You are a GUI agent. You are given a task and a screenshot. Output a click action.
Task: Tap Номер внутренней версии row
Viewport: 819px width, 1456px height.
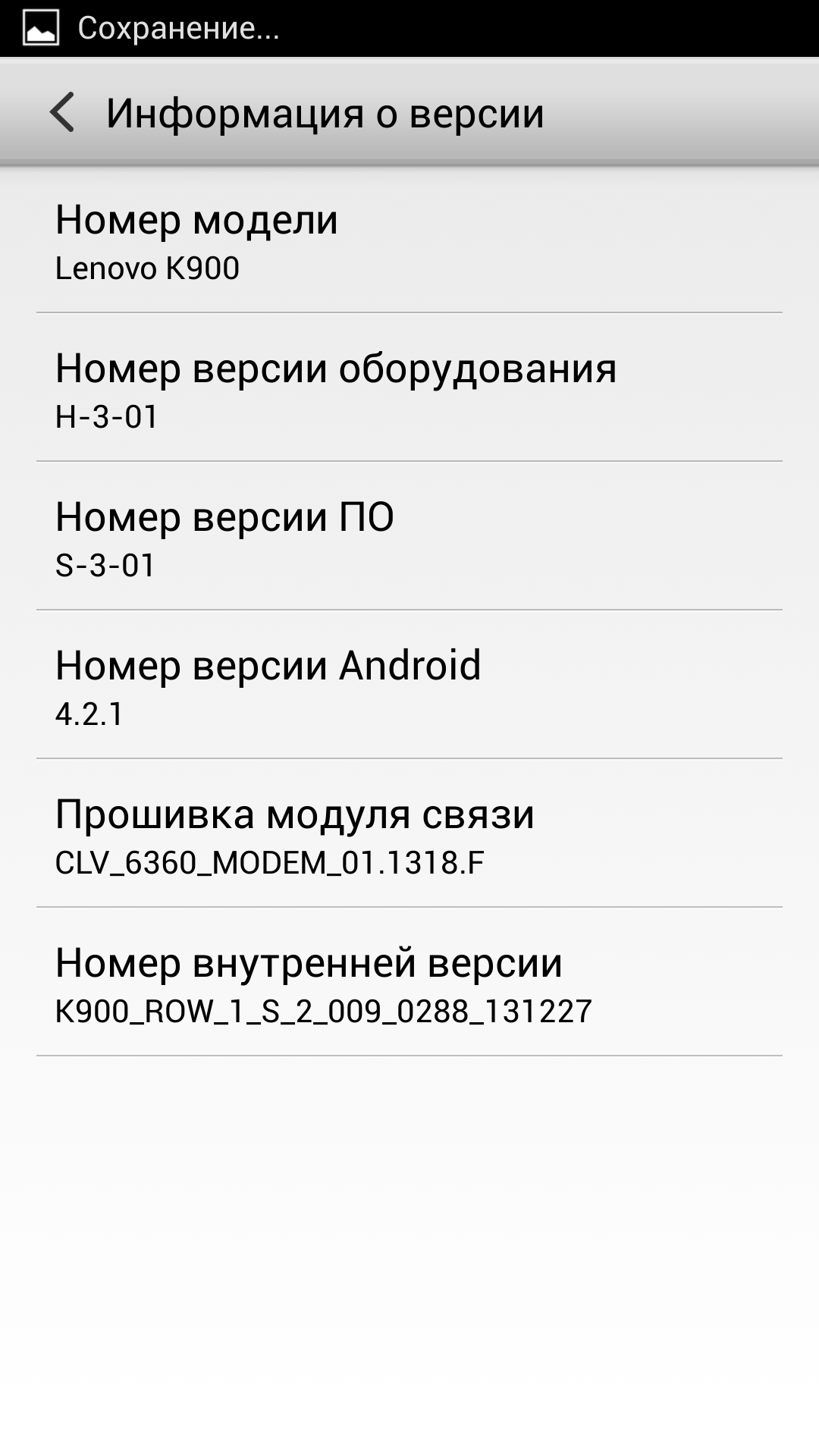[409, 982]
